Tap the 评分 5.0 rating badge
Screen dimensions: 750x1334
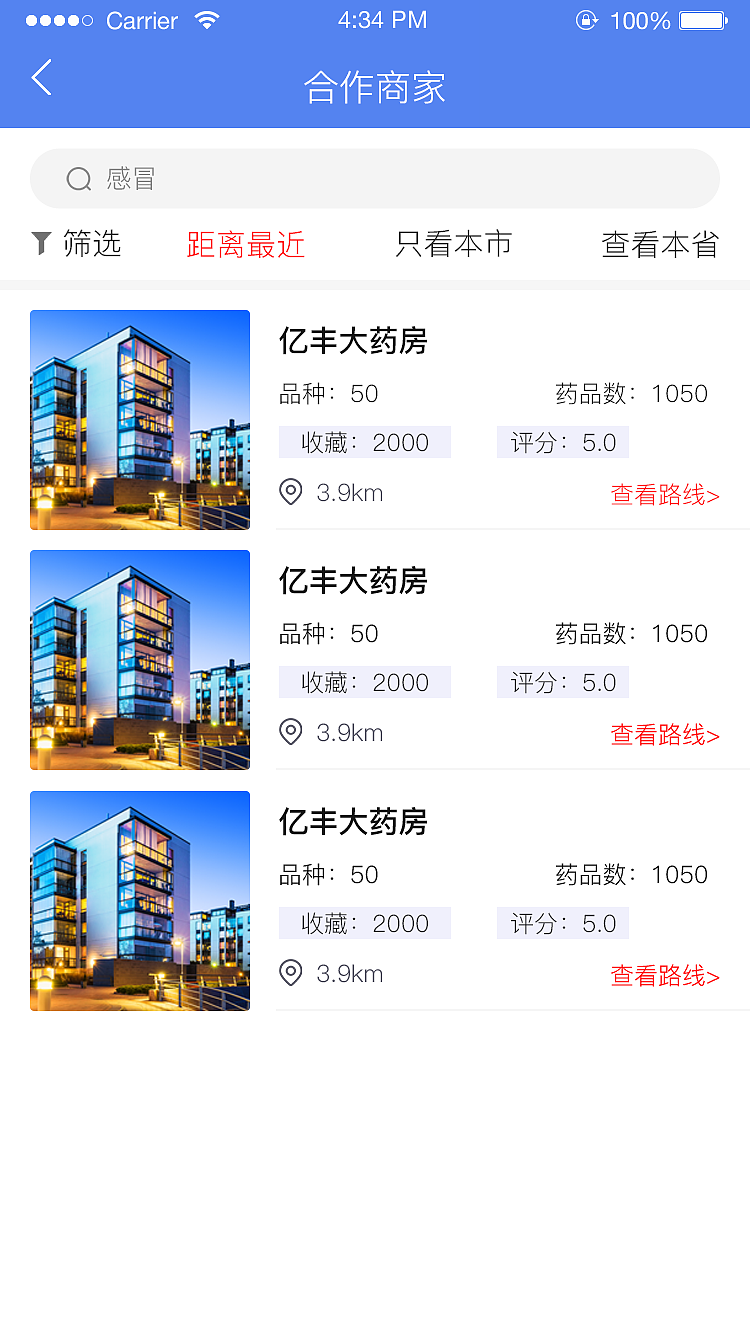(562, 442)
